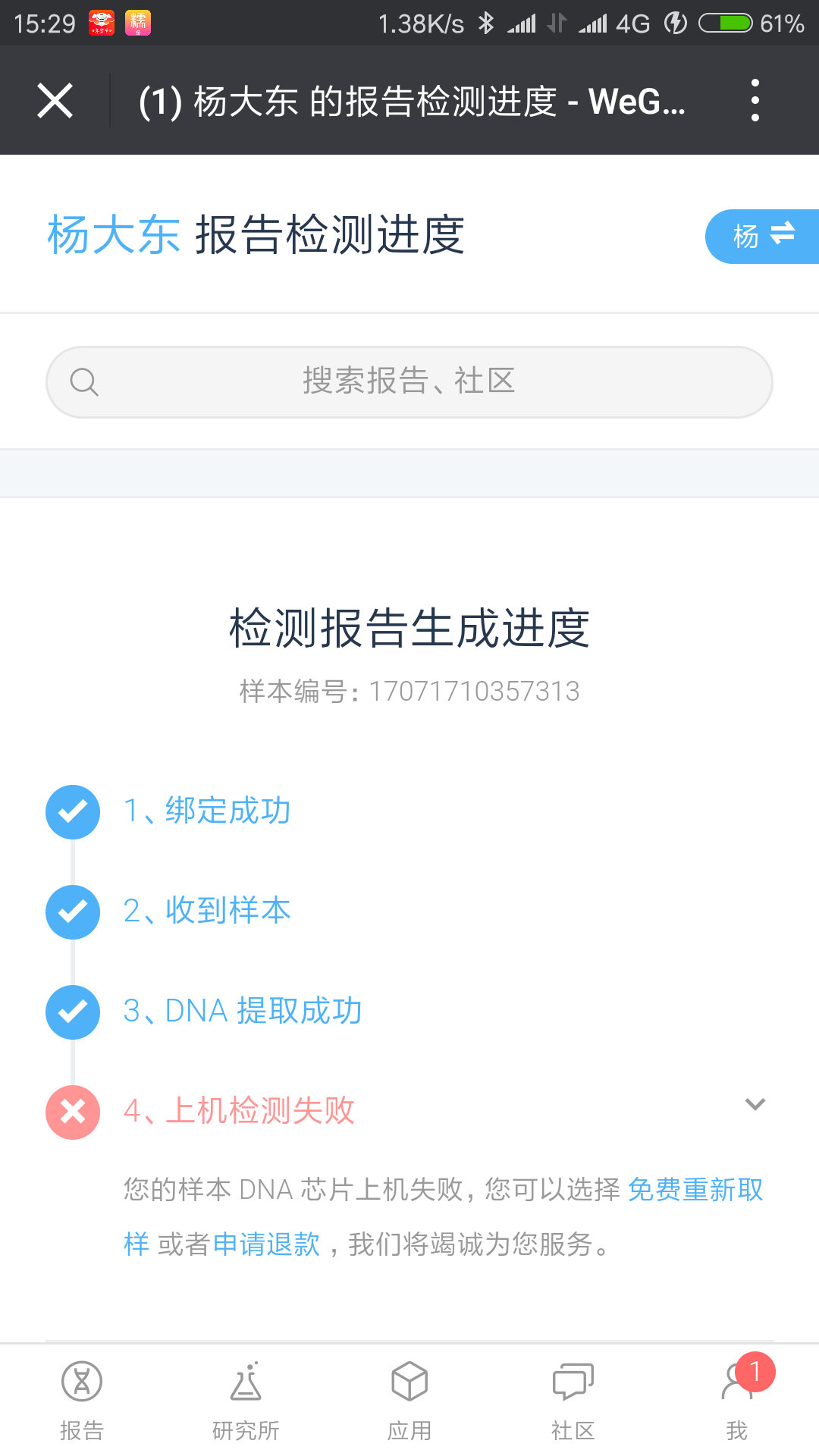The image size is (819, 1456).
Task: Open the 免费重新取样 link
Action: 444,1216
